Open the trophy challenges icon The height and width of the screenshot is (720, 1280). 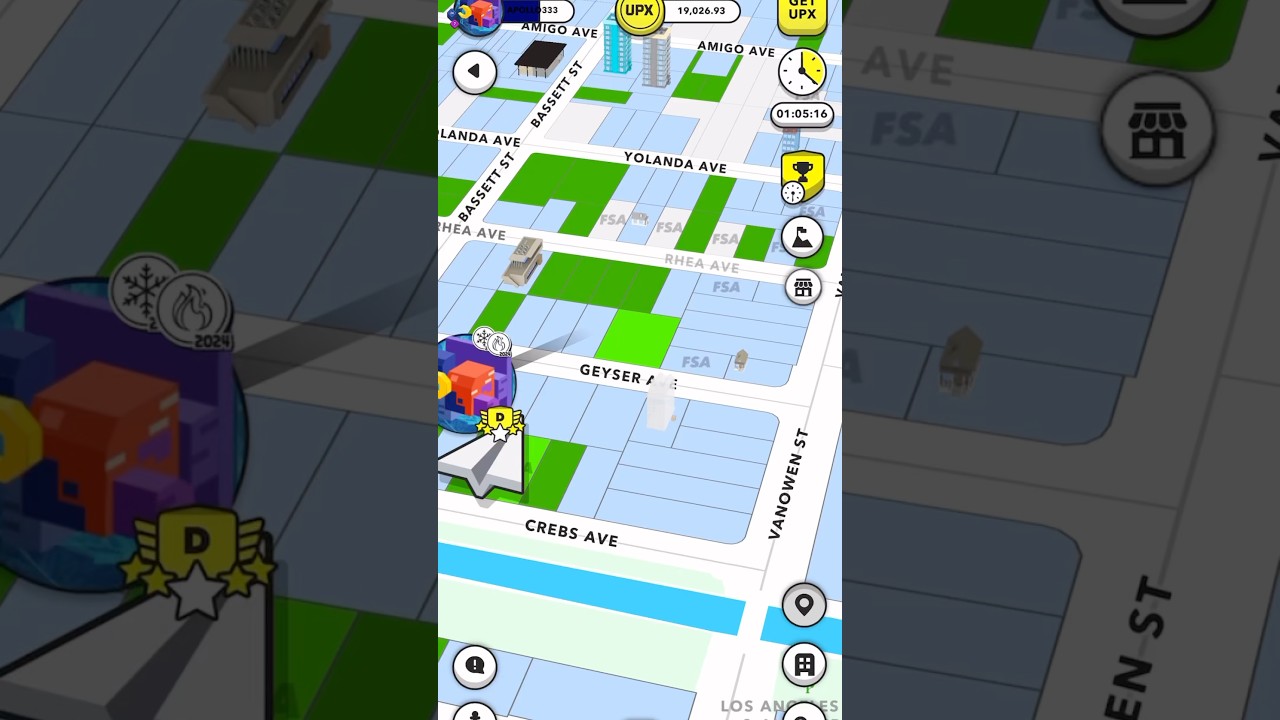[x=802, y=176]
